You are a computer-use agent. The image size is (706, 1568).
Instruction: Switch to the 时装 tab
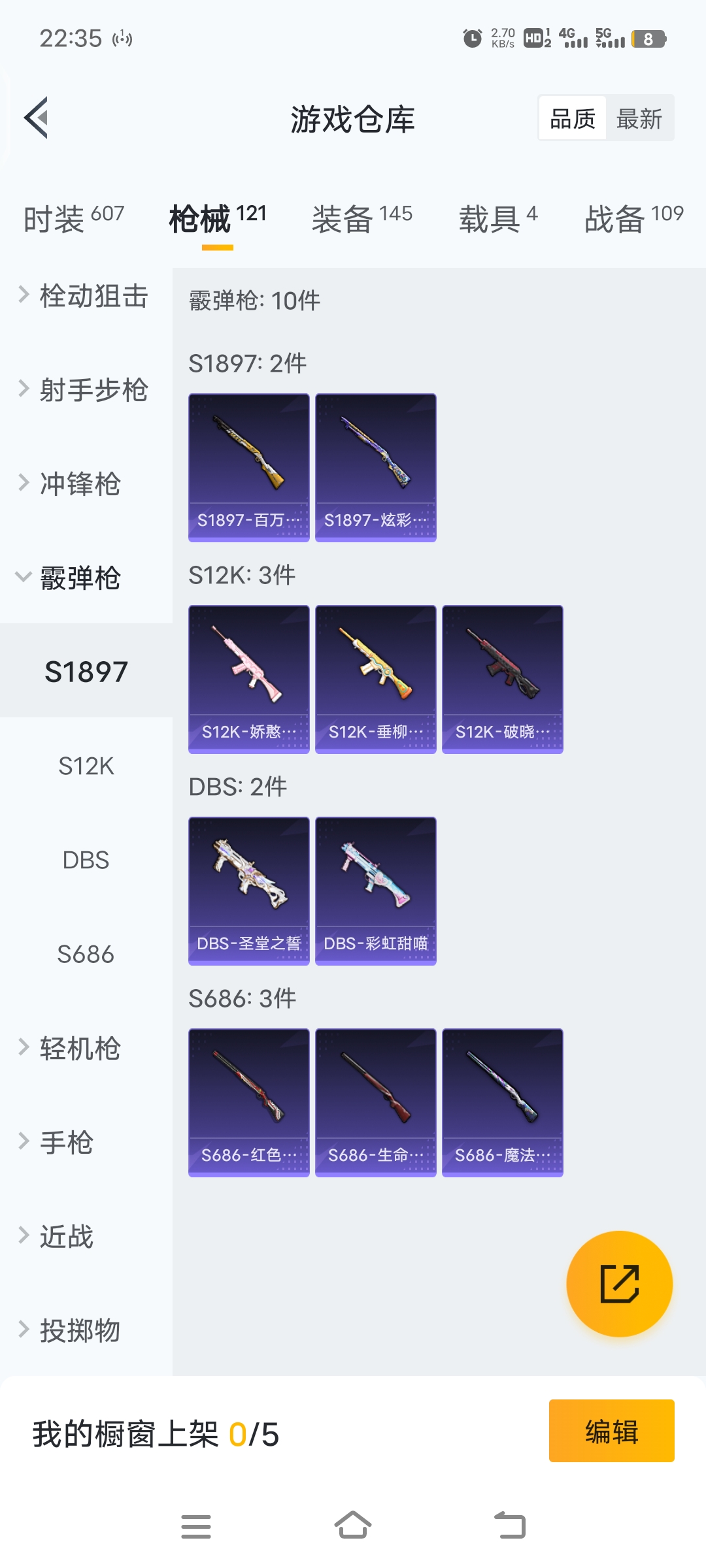click(x=73, y=218)
